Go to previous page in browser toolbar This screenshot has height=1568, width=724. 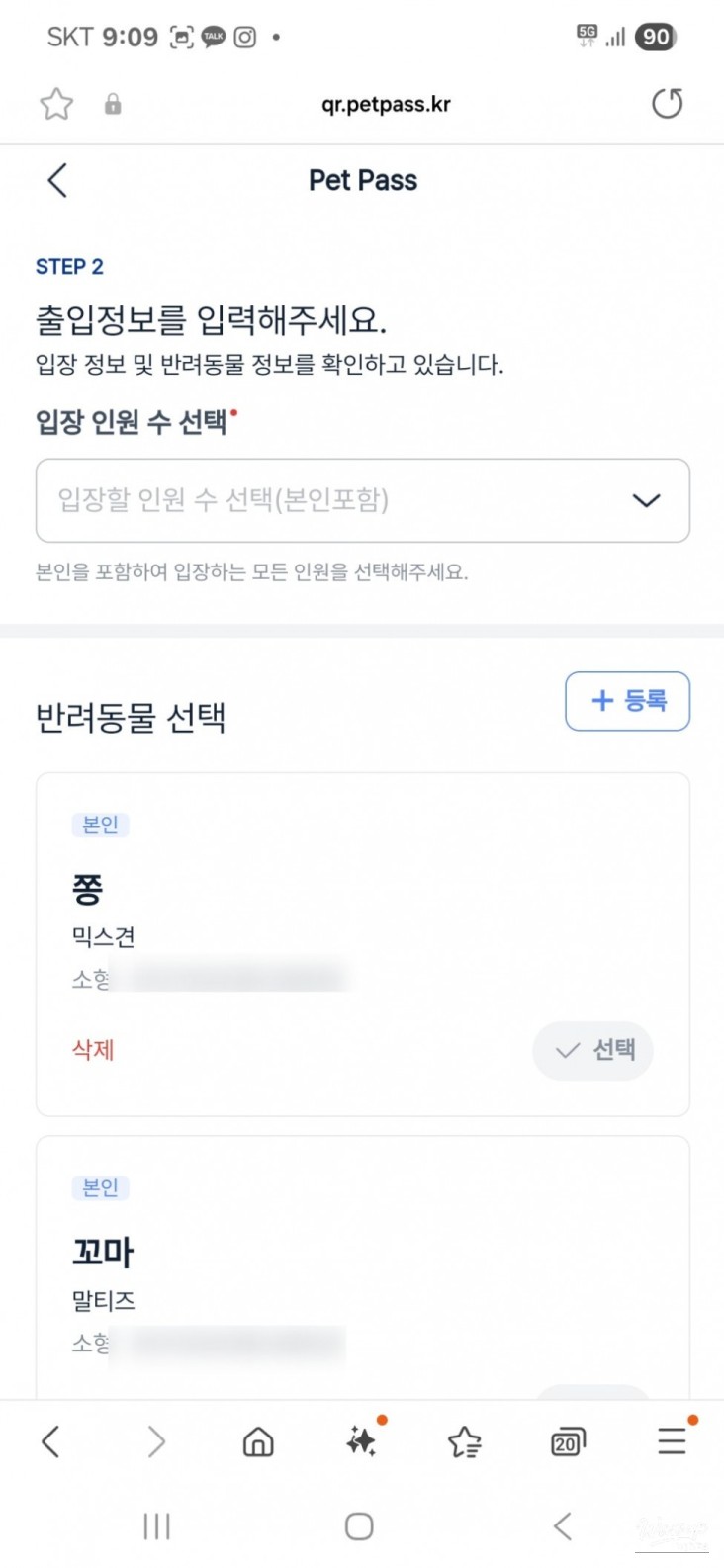click(x=51, y=1442)
